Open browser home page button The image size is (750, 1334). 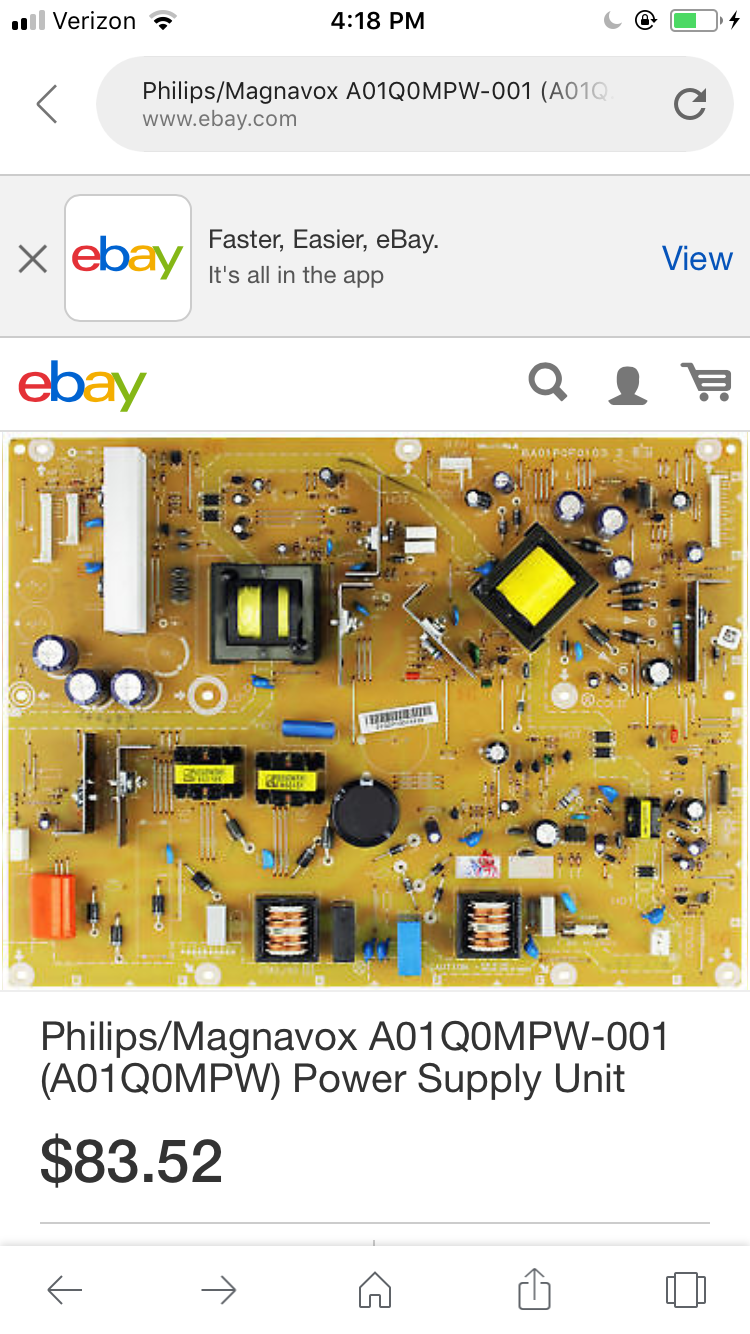click(375, 1290)
